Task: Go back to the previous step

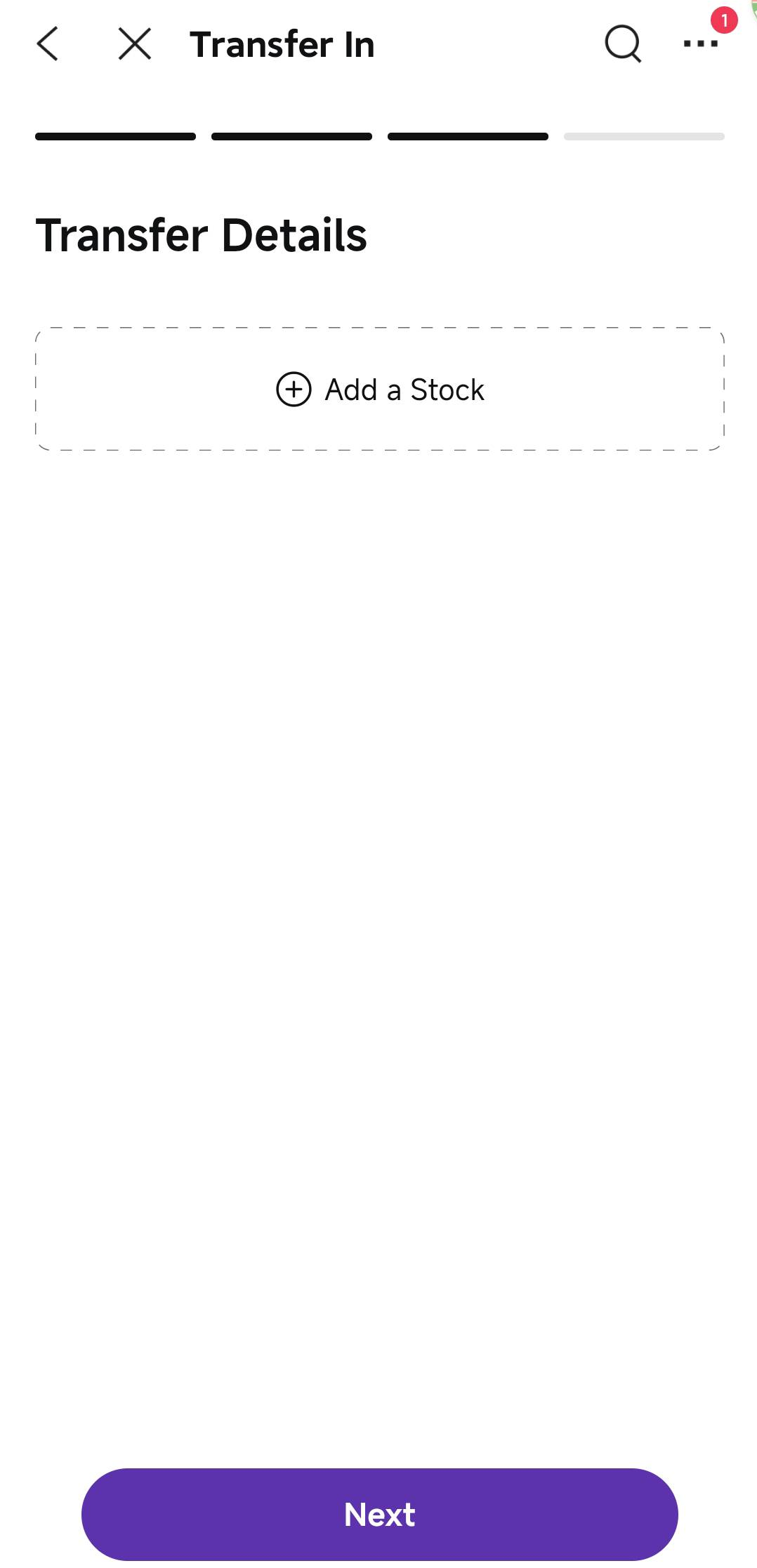Action: pyautogui.click(x=48, y=44)
